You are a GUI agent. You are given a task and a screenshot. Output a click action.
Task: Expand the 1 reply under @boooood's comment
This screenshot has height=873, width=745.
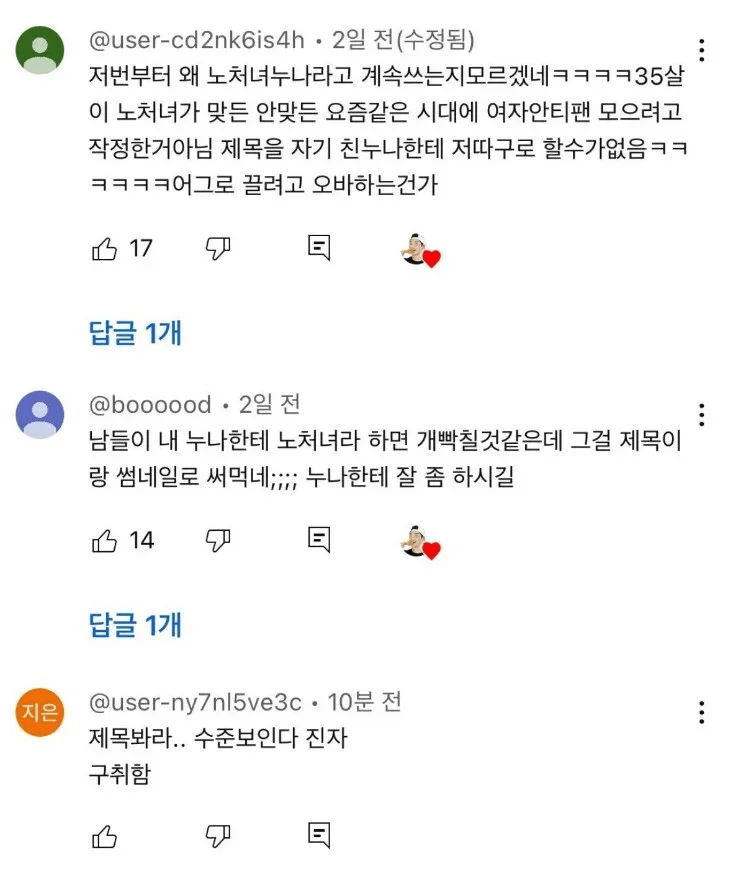(x=135, y=626)
